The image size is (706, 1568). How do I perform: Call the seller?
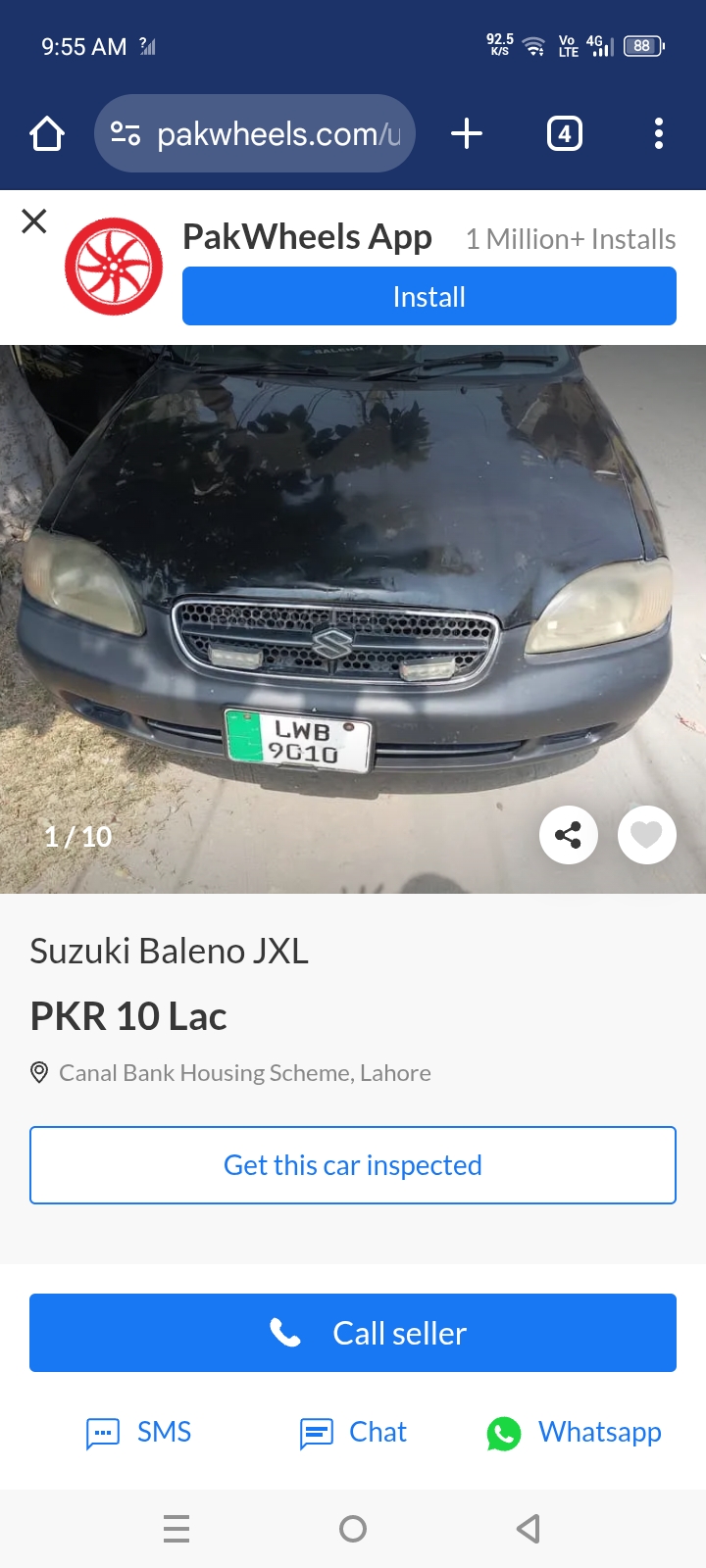click(x=353, y=1333)
